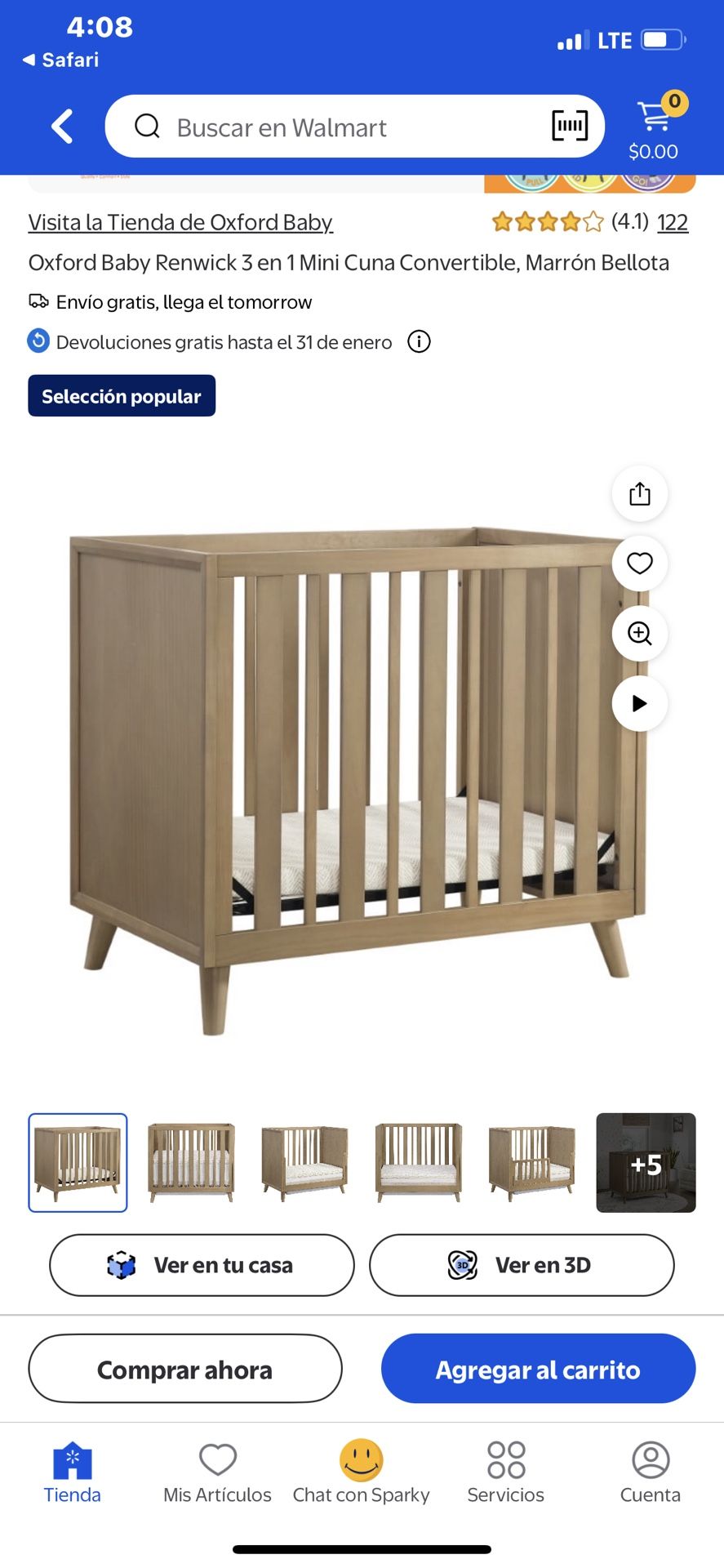The height and width of the screenshot is (1568, 724).
Task: Open Chat con Sparky
Action: coord(361,1472)
